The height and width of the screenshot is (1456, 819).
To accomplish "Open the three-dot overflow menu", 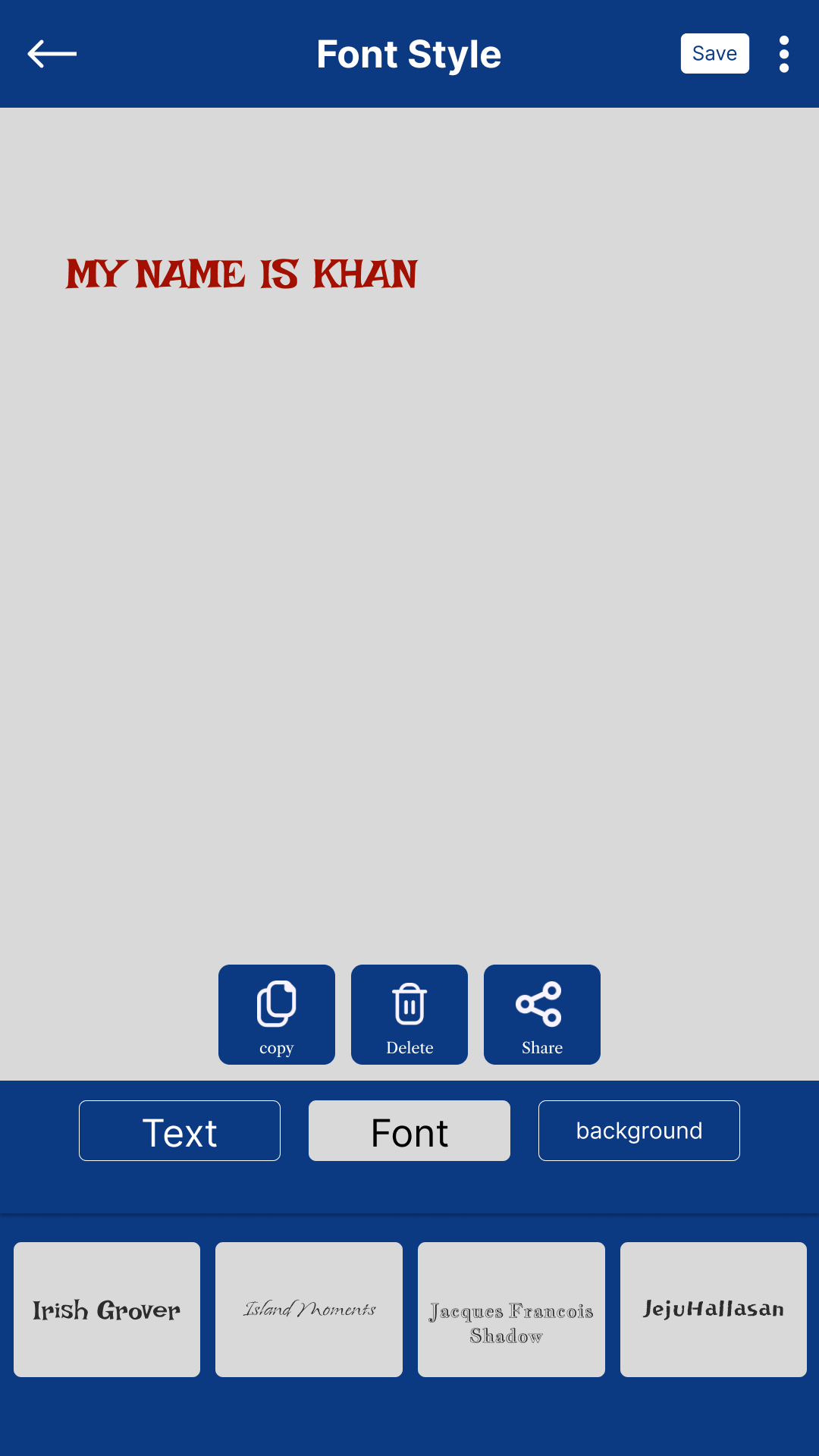I will click(784, 54).
